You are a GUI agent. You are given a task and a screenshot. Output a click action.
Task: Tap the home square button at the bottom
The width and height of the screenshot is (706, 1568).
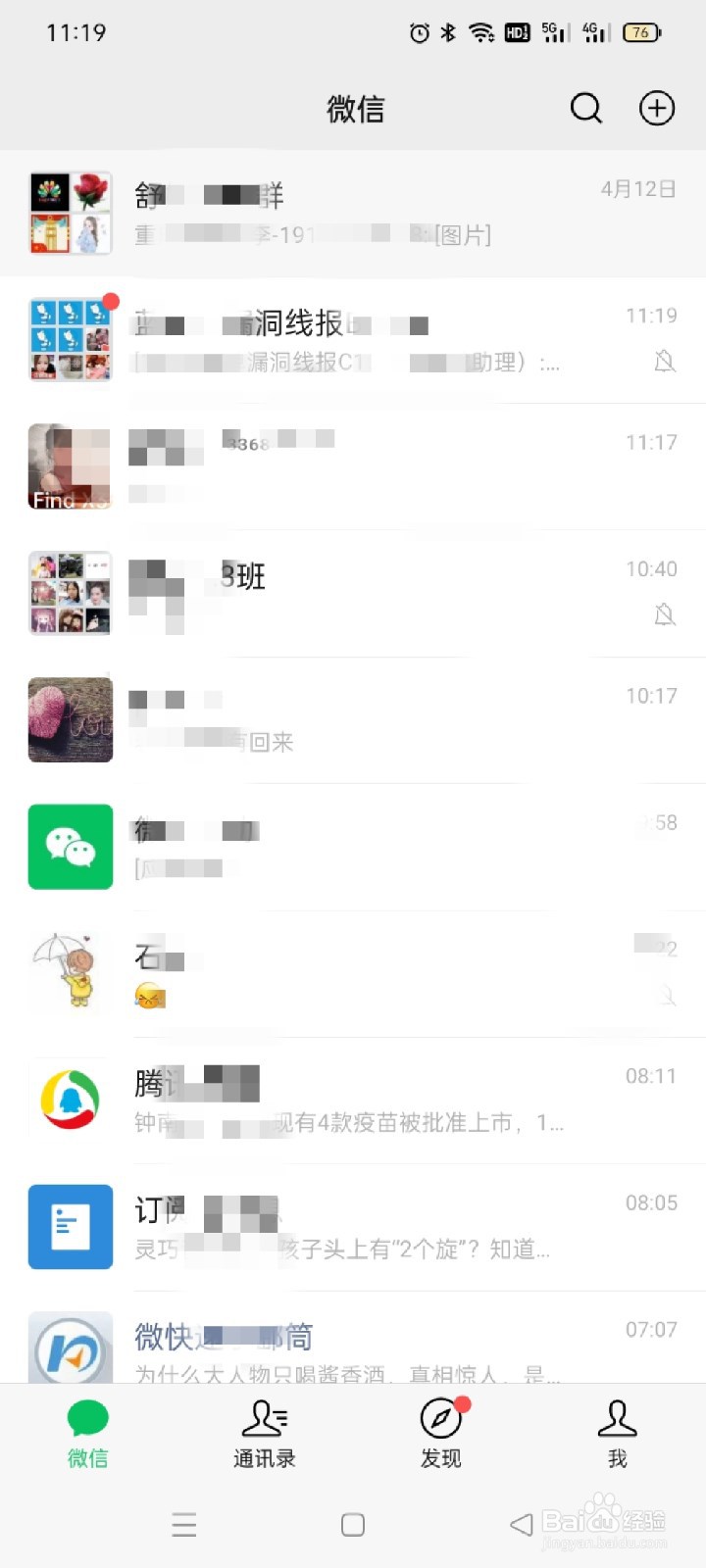(x=353, y=1525)
